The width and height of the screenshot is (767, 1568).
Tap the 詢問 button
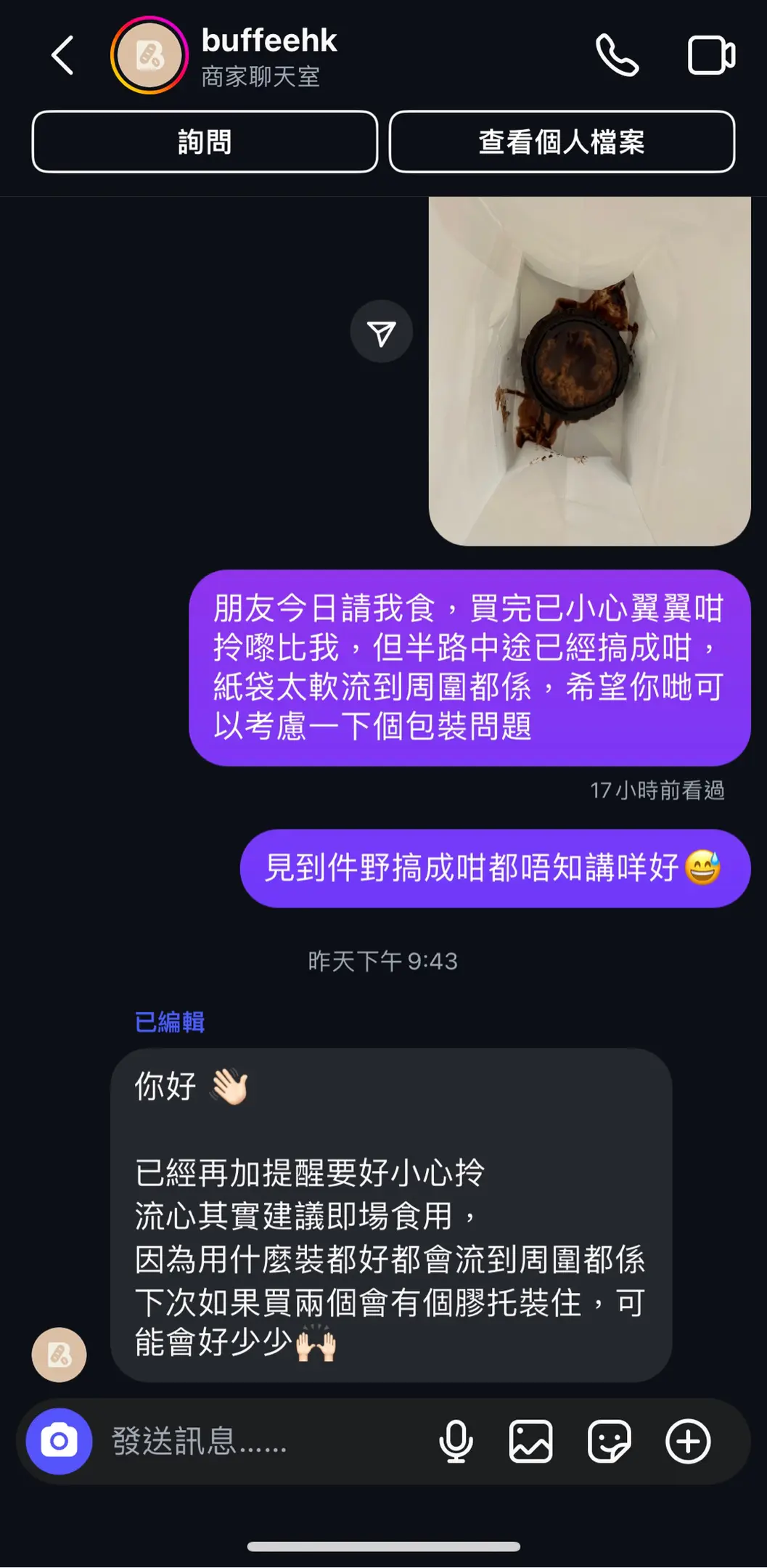point(205,142)
